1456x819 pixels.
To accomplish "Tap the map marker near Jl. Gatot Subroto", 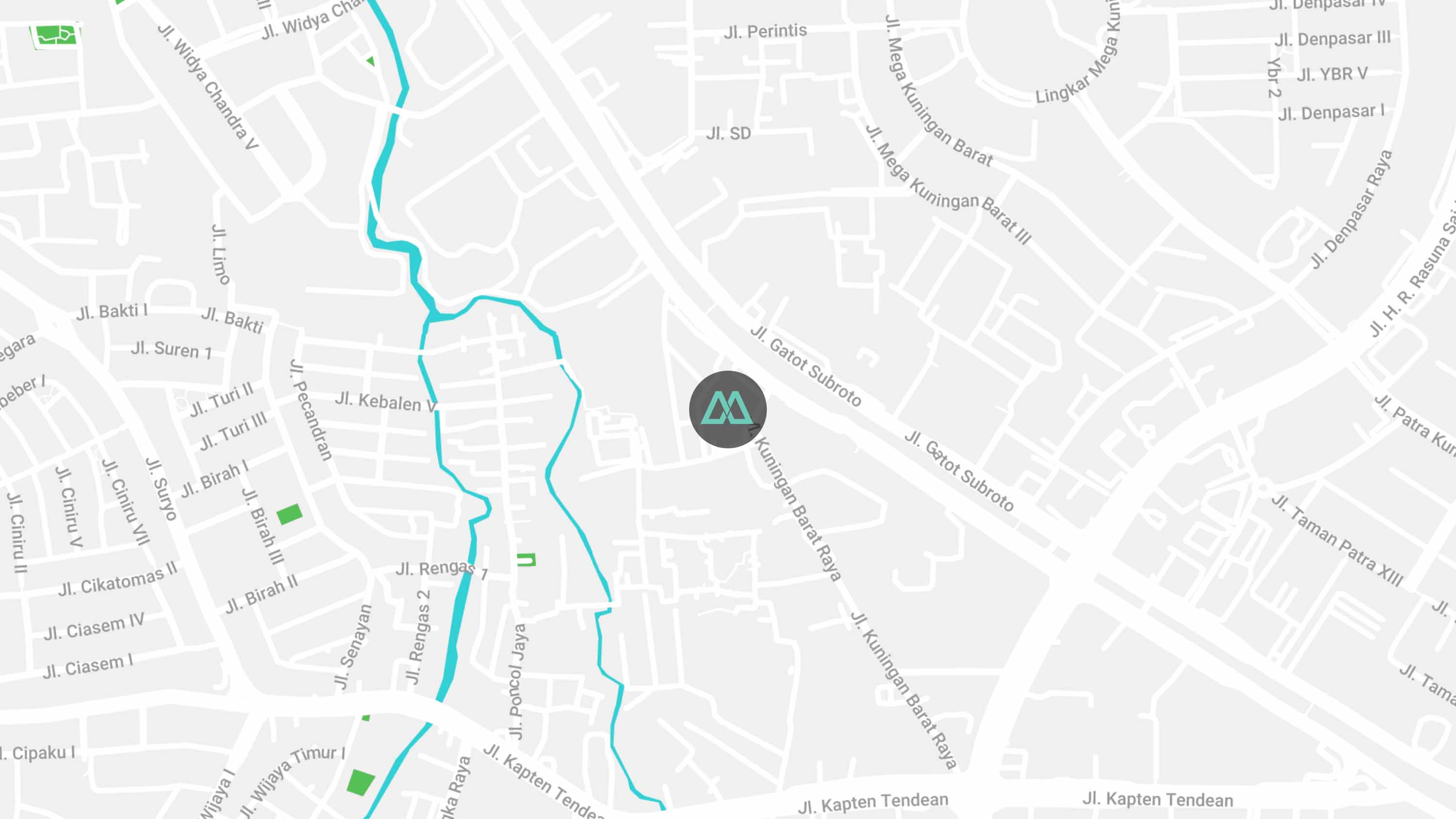I will click(x=728, y=409).
